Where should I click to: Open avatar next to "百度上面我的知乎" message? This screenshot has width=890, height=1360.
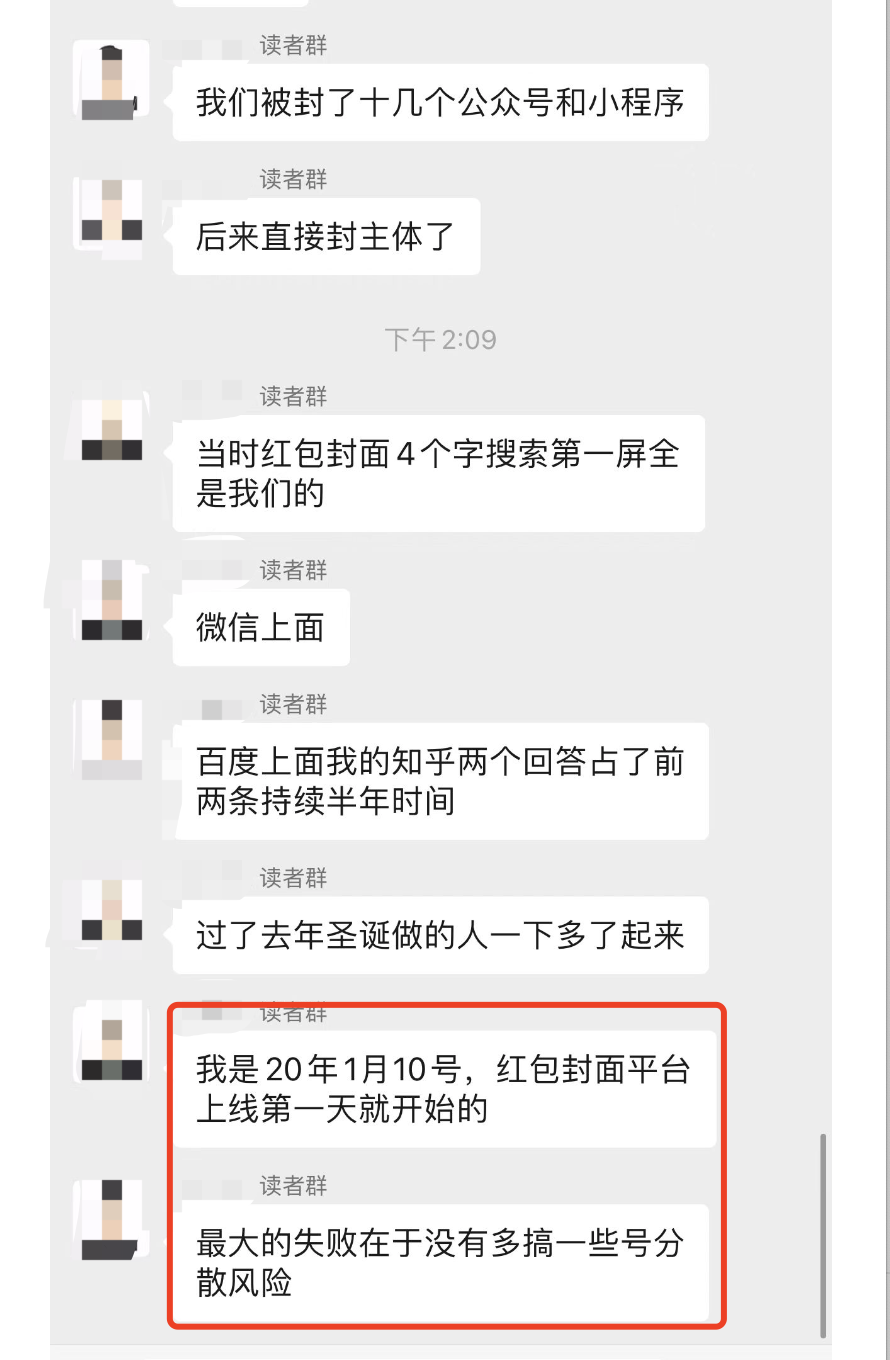click(x=112, y=740)
